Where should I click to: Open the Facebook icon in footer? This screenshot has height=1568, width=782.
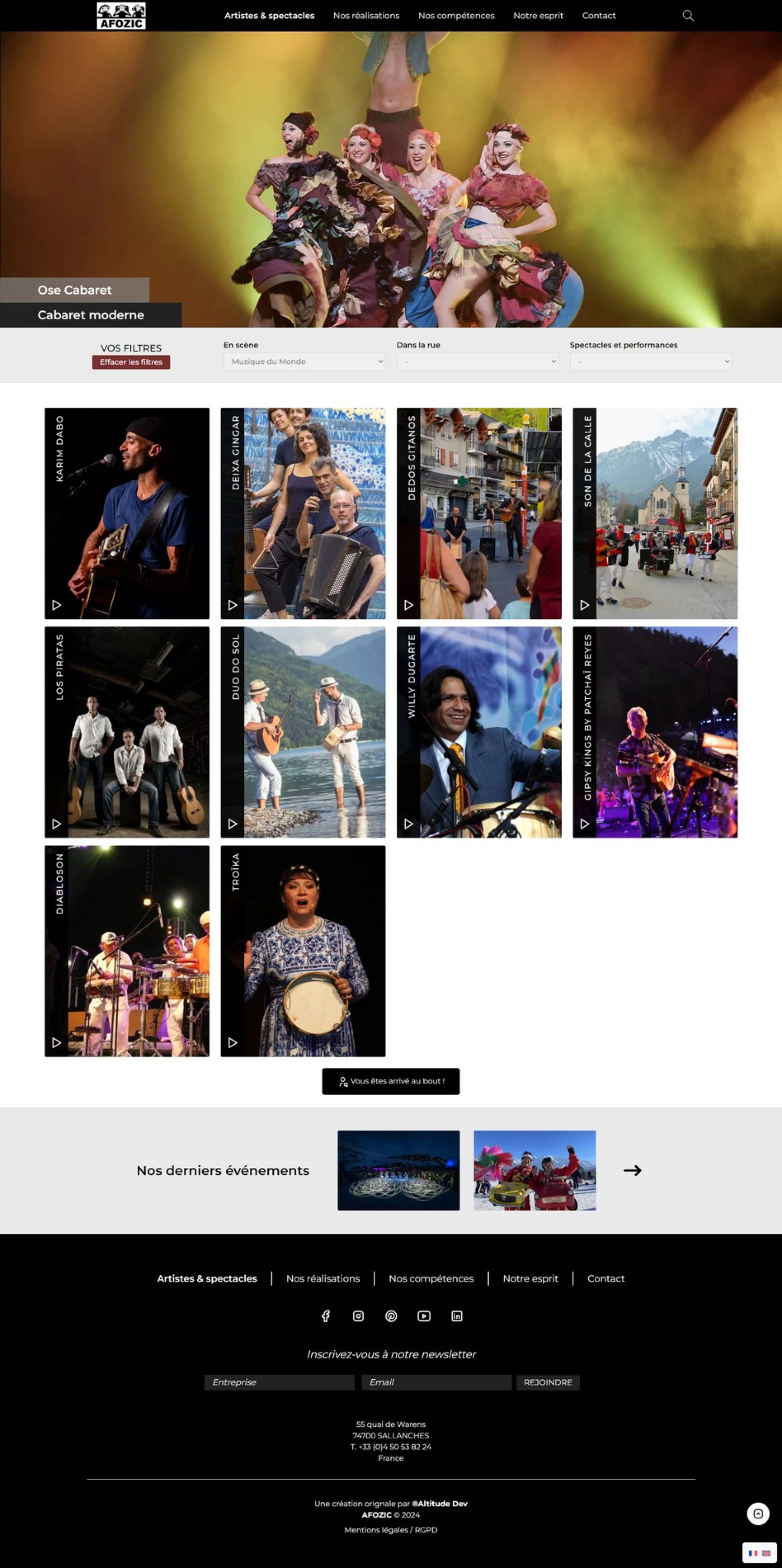pos(325,1316)
